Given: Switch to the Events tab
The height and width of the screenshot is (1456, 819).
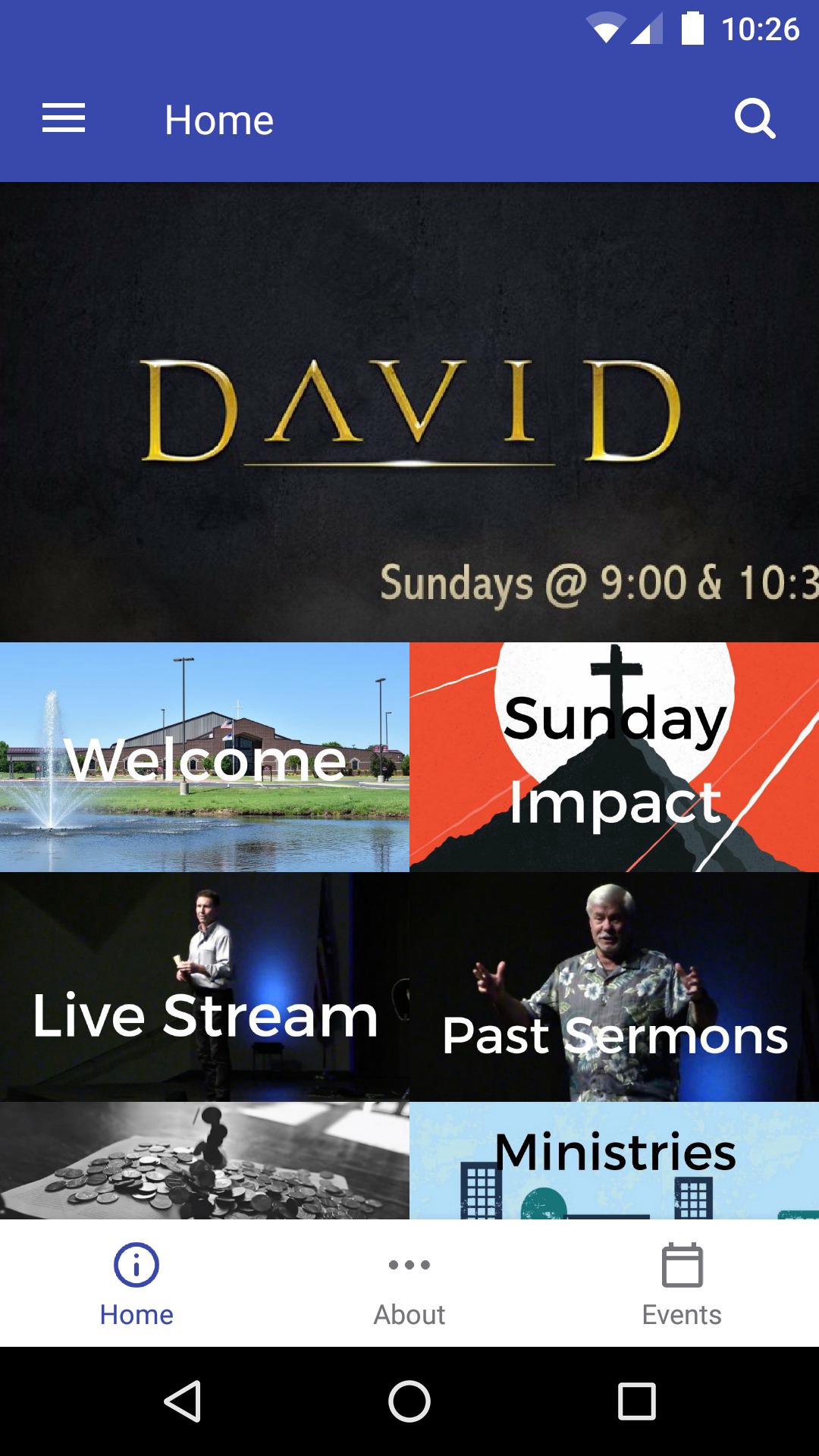Looking at the screenshot, I should coord(682,1285).
